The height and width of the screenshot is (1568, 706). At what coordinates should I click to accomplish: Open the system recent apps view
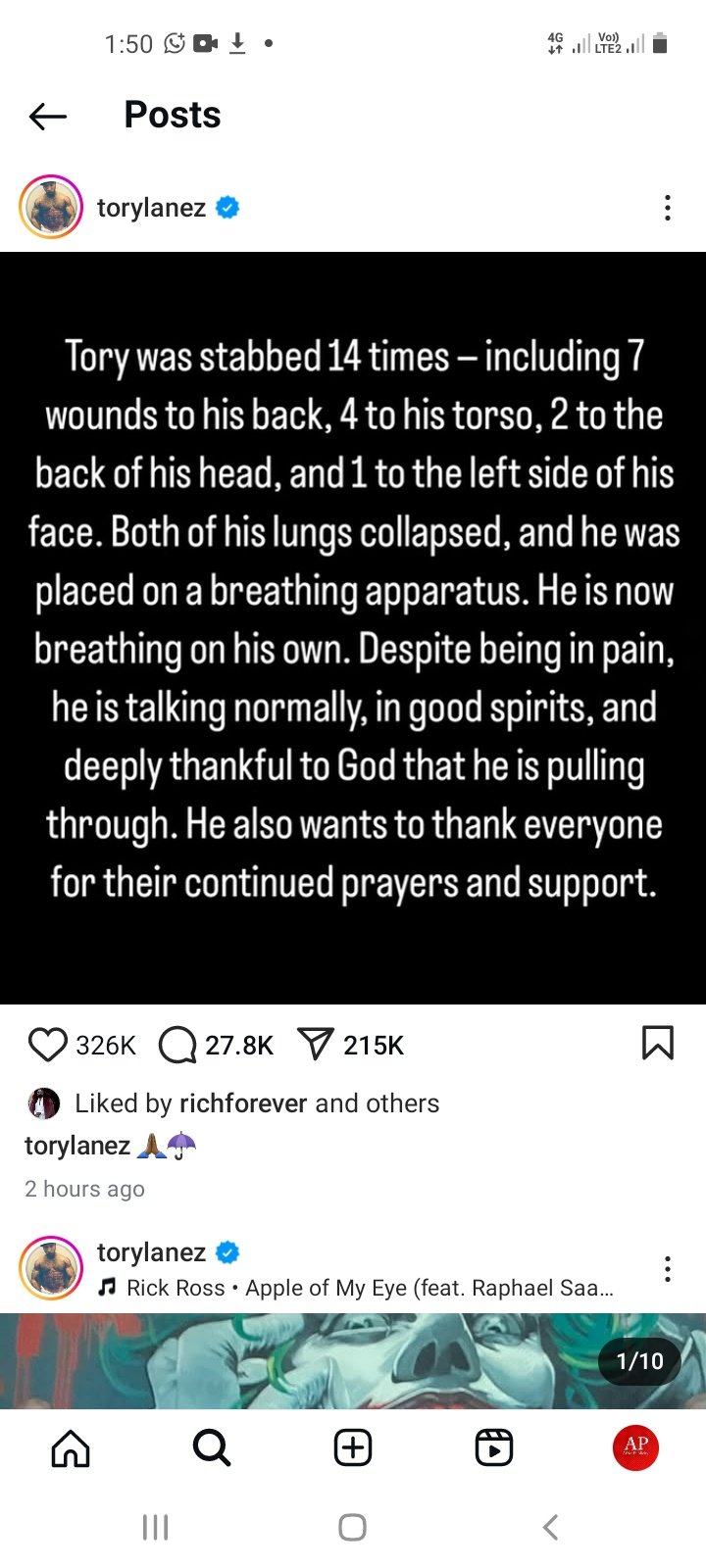(156, 1527)
